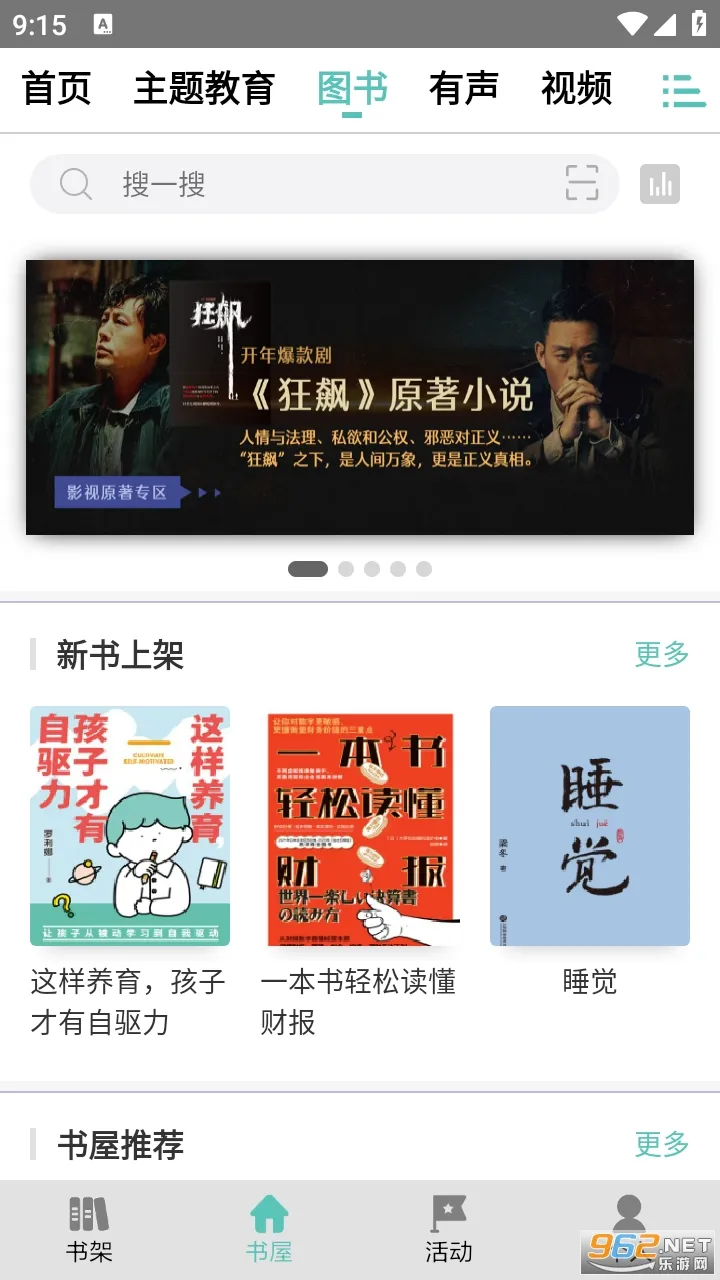
Task: View more in 新书上架
Action: point(662,655)
